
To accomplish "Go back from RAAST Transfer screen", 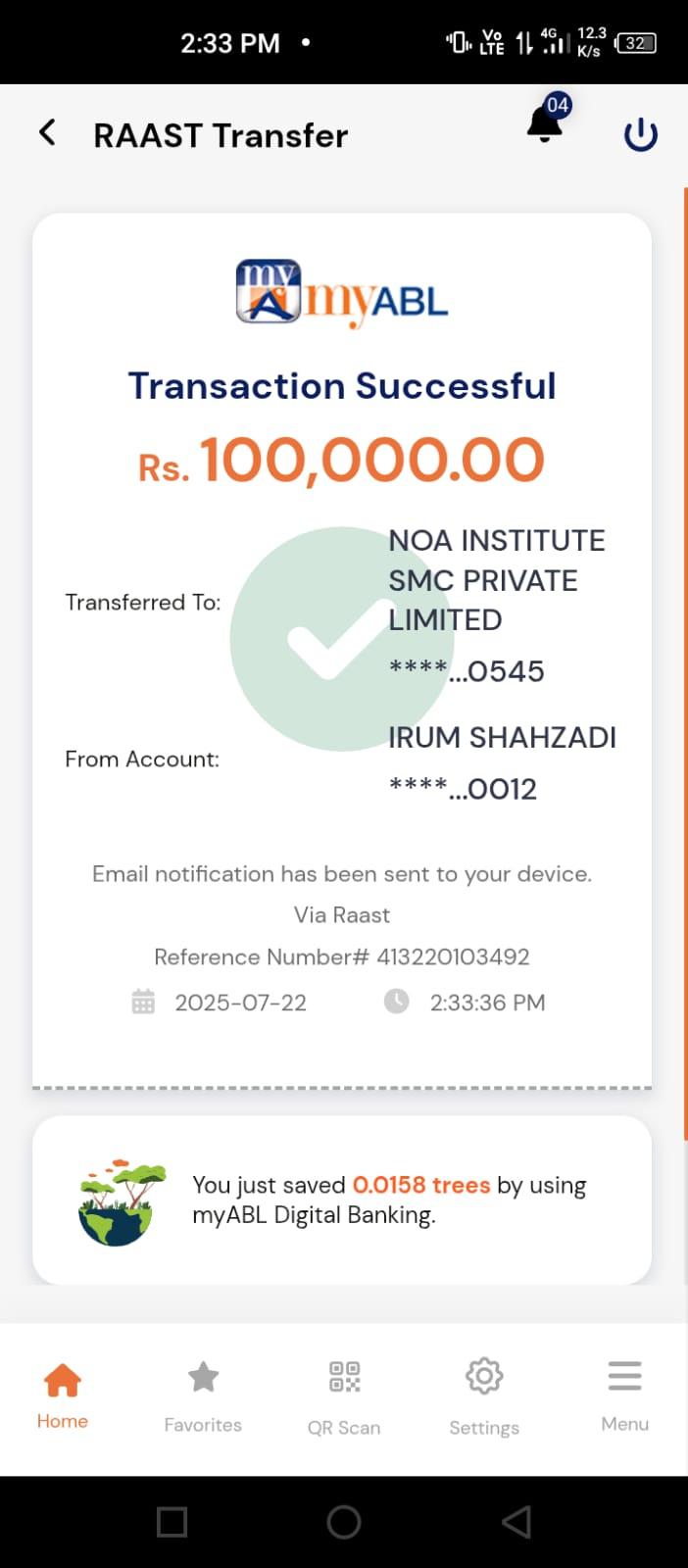I will [47, 133].
